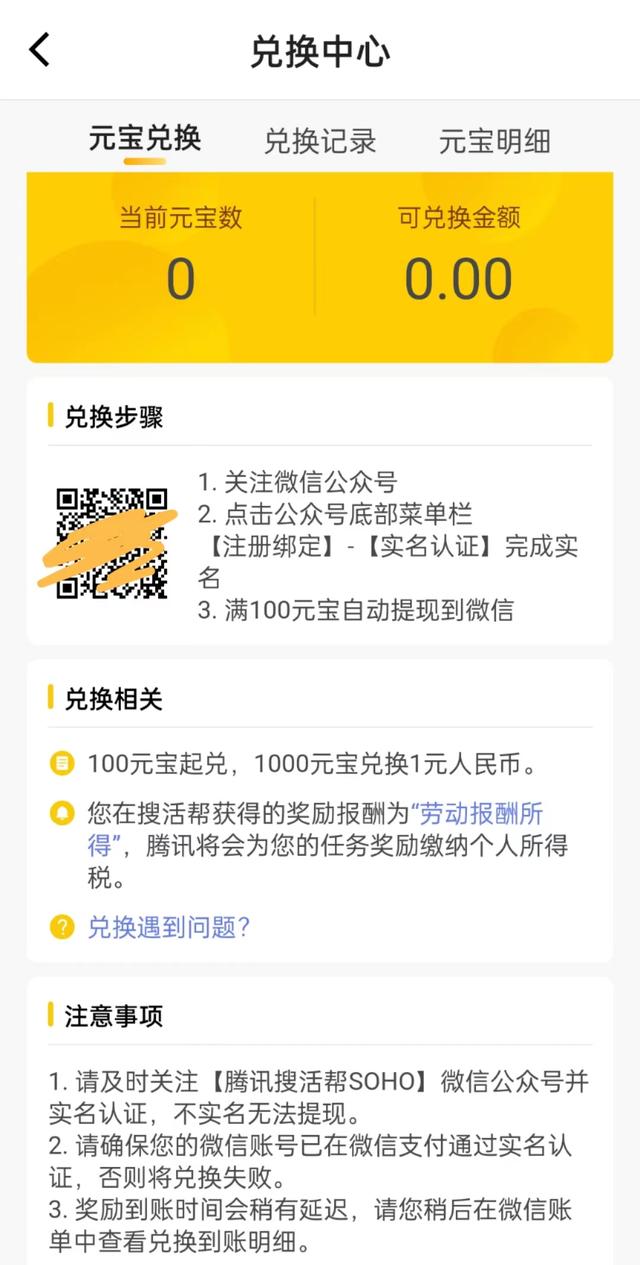
Task: Open the 劳动报酬所得 link
Action: (x=484, y=813)
